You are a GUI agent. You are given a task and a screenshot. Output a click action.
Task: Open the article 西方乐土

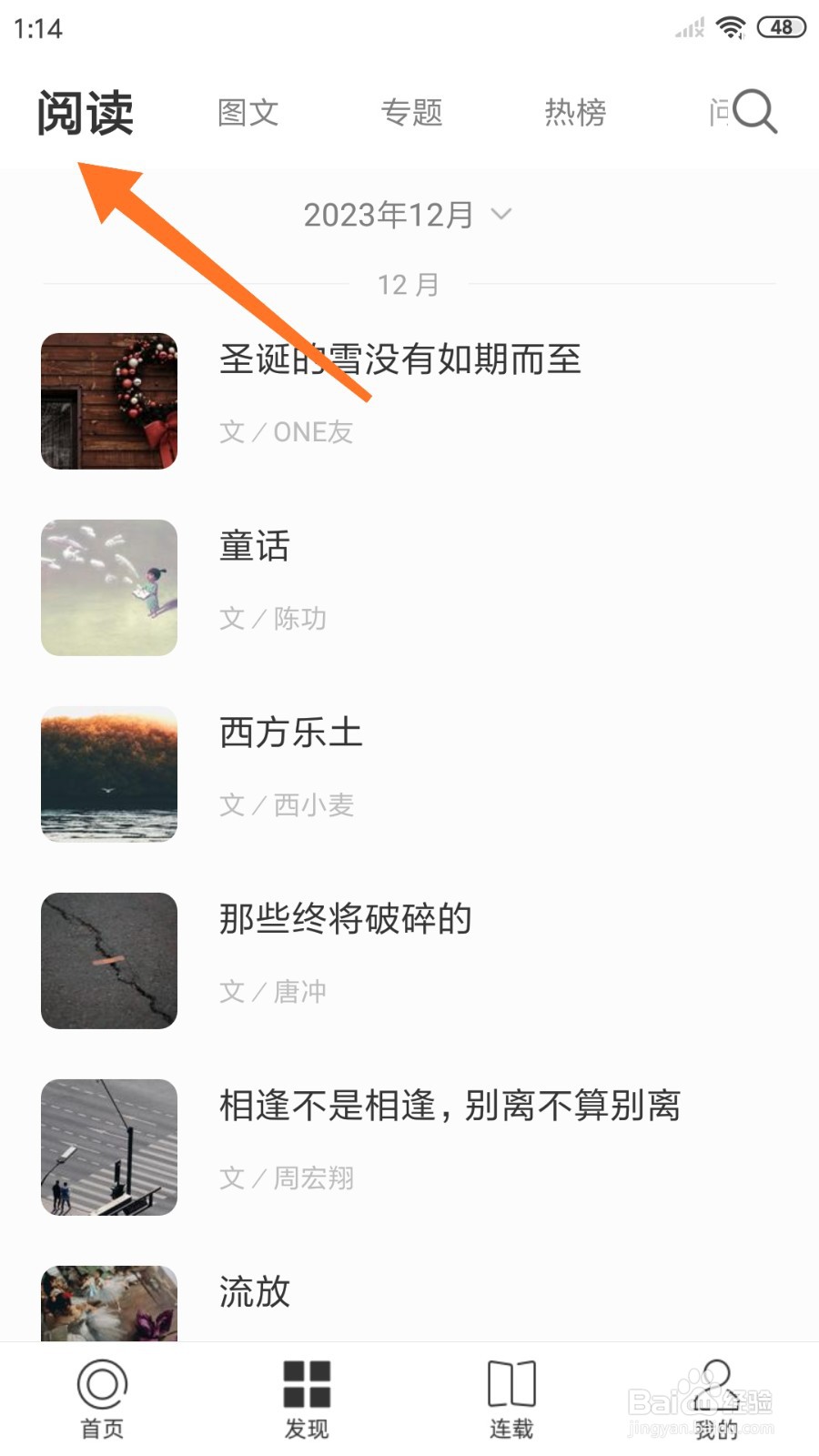click(x=291, y=733)
